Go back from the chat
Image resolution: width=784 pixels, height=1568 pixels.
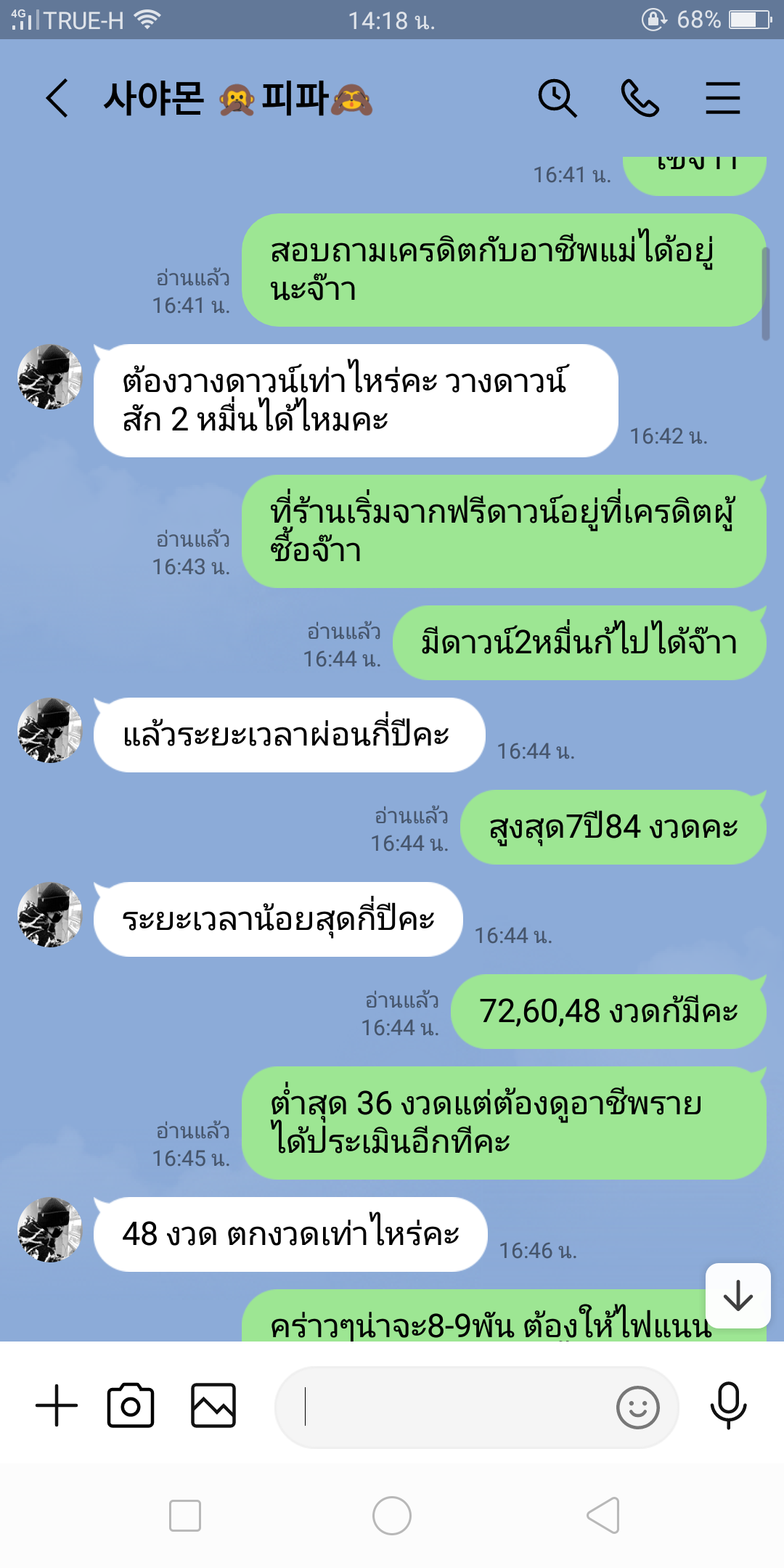[x=57, y=98]
